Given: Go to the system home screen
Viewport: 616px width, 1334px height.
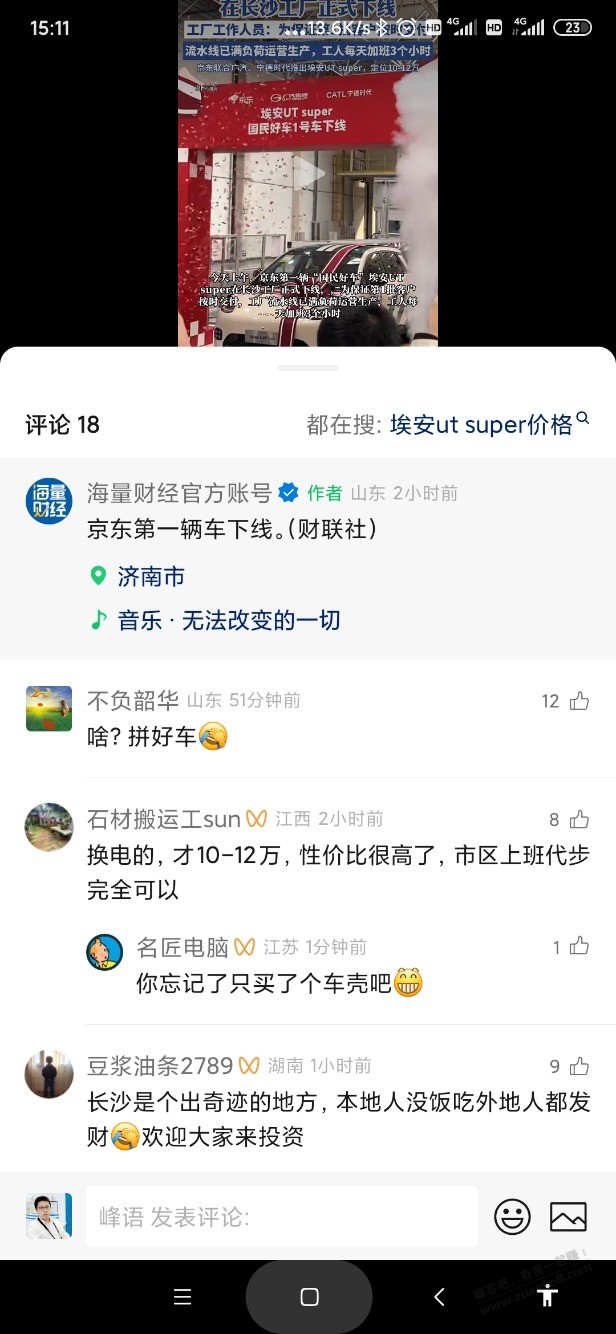Looking at the screenshot, I should click(309, 1297).
